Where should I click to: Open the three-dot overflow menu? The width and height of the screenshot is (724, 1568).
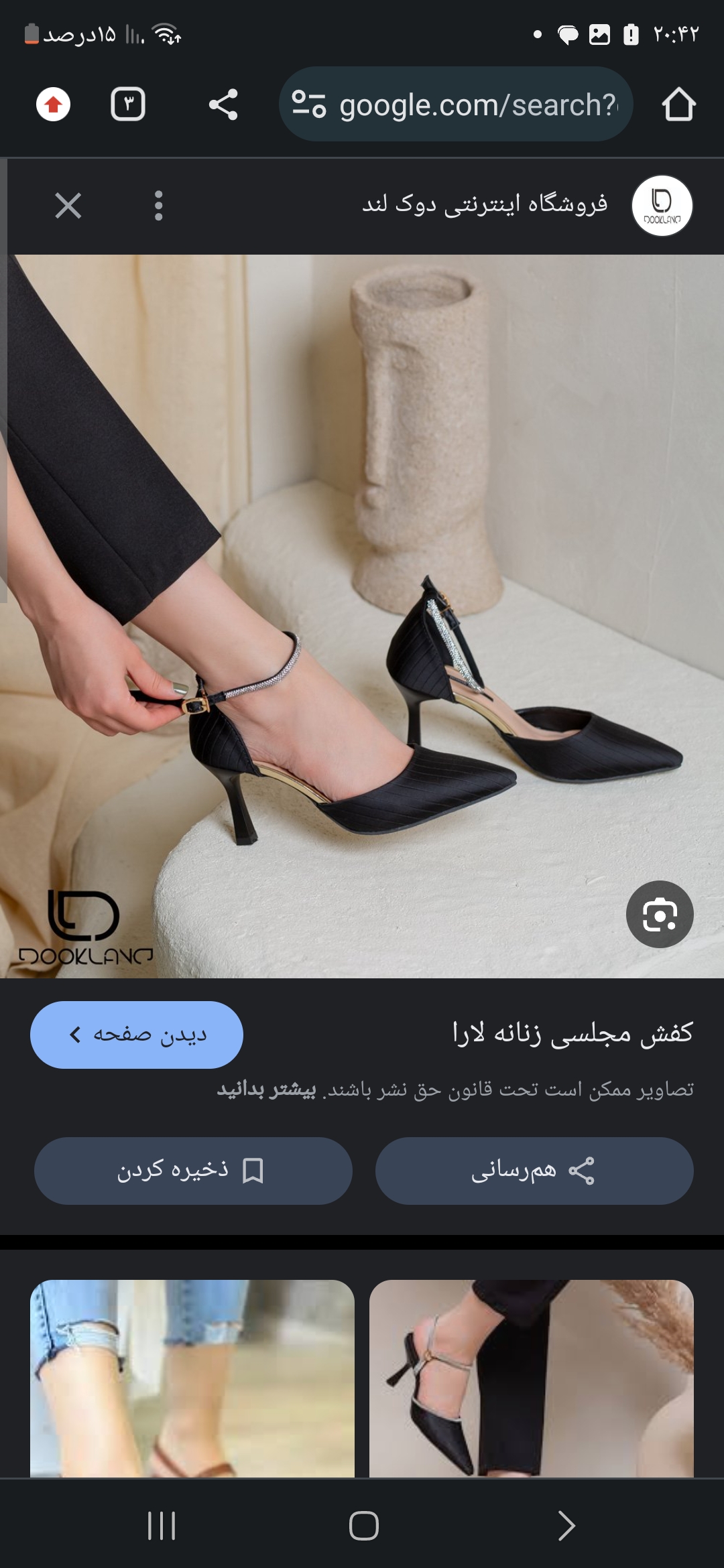click(x=159, y=206)
